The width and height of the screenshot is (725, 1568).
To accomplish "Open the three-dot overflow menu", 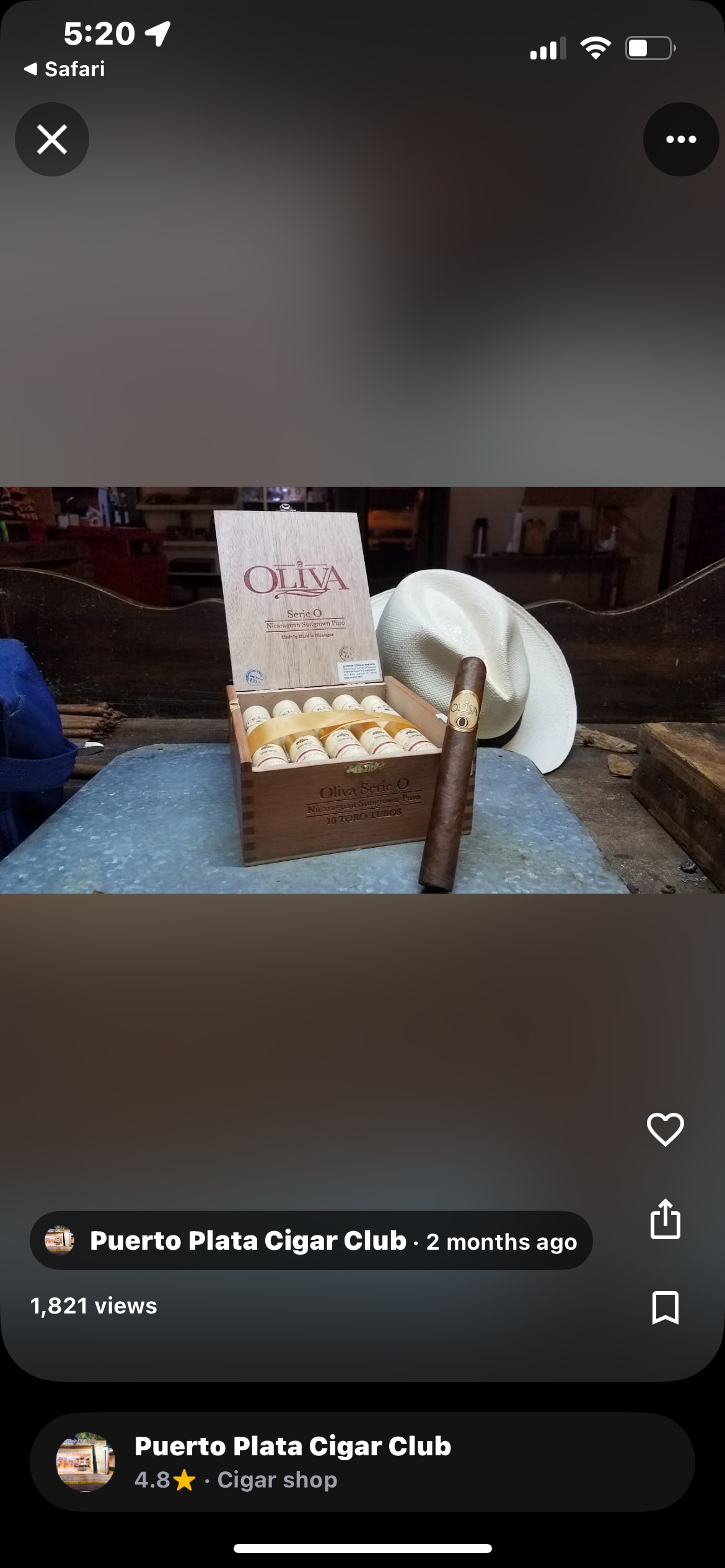I will tap(680, 139).
